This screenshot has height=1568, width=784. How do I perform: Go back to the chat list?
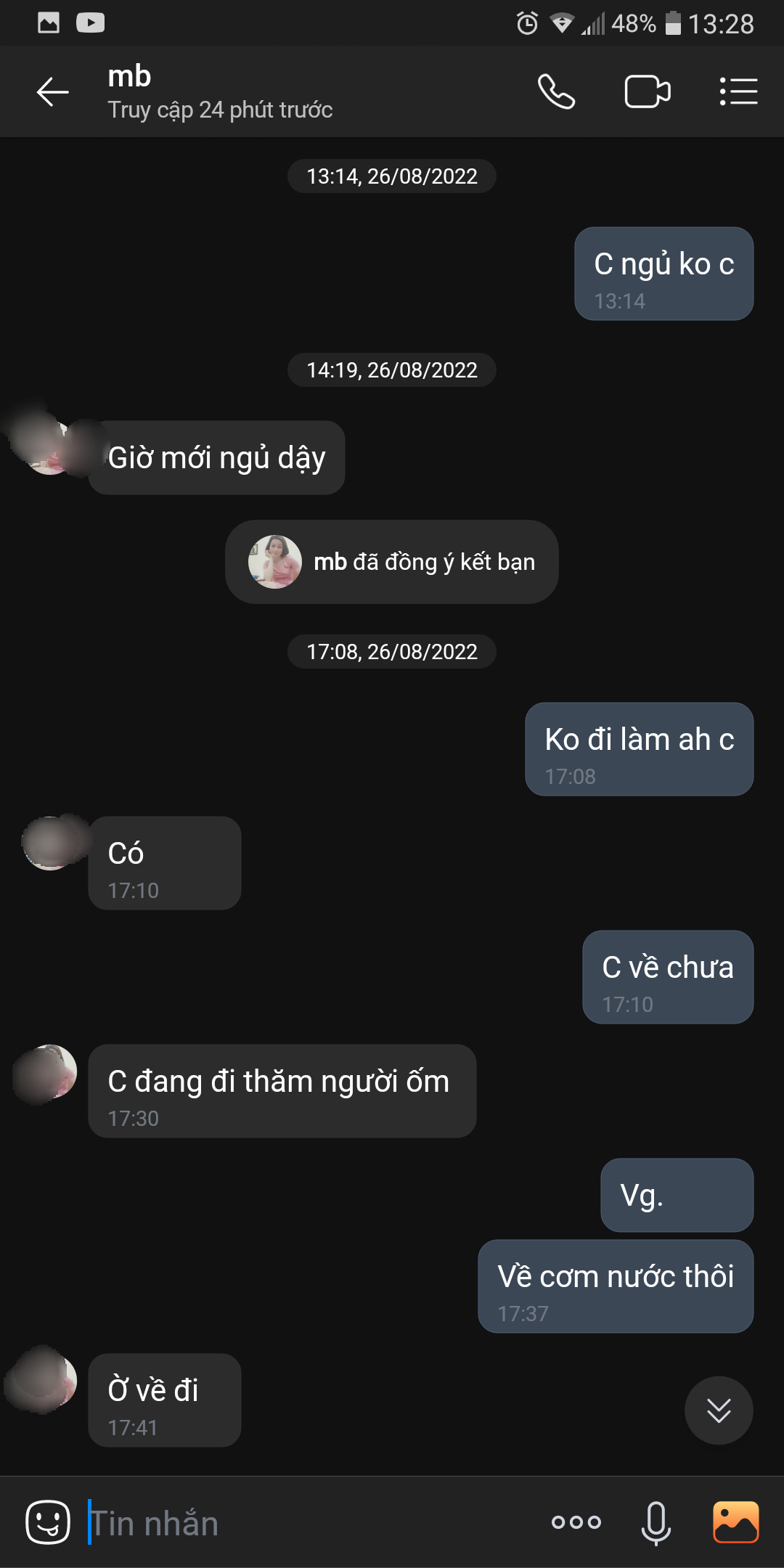tap(52, 92)
